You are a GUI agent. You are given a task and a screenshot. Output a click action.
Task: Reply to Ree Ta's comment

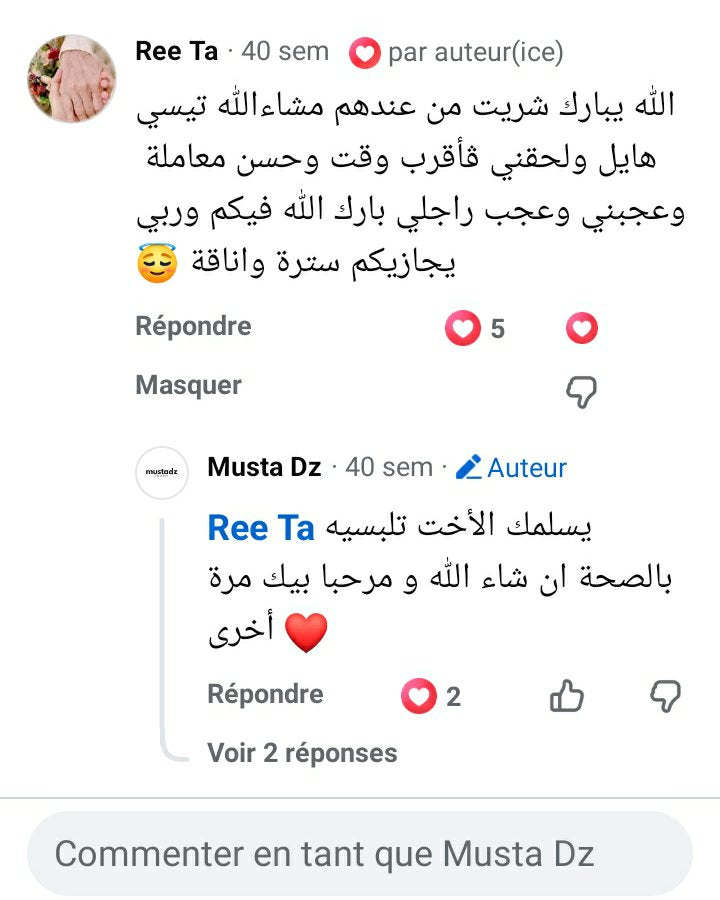click(x=193, y=326)
